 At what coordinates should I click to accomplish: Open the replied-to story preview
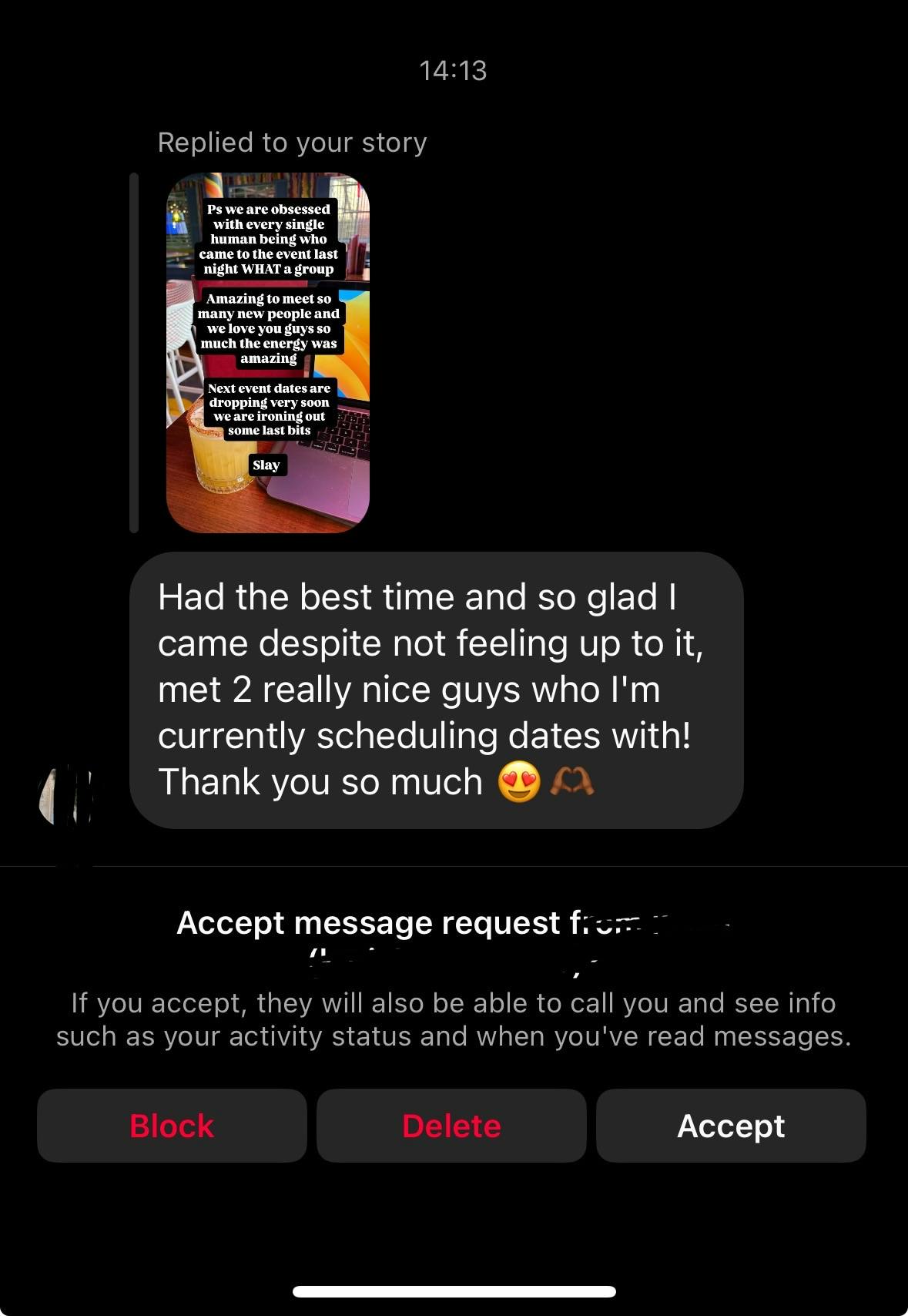pos(268,353)
